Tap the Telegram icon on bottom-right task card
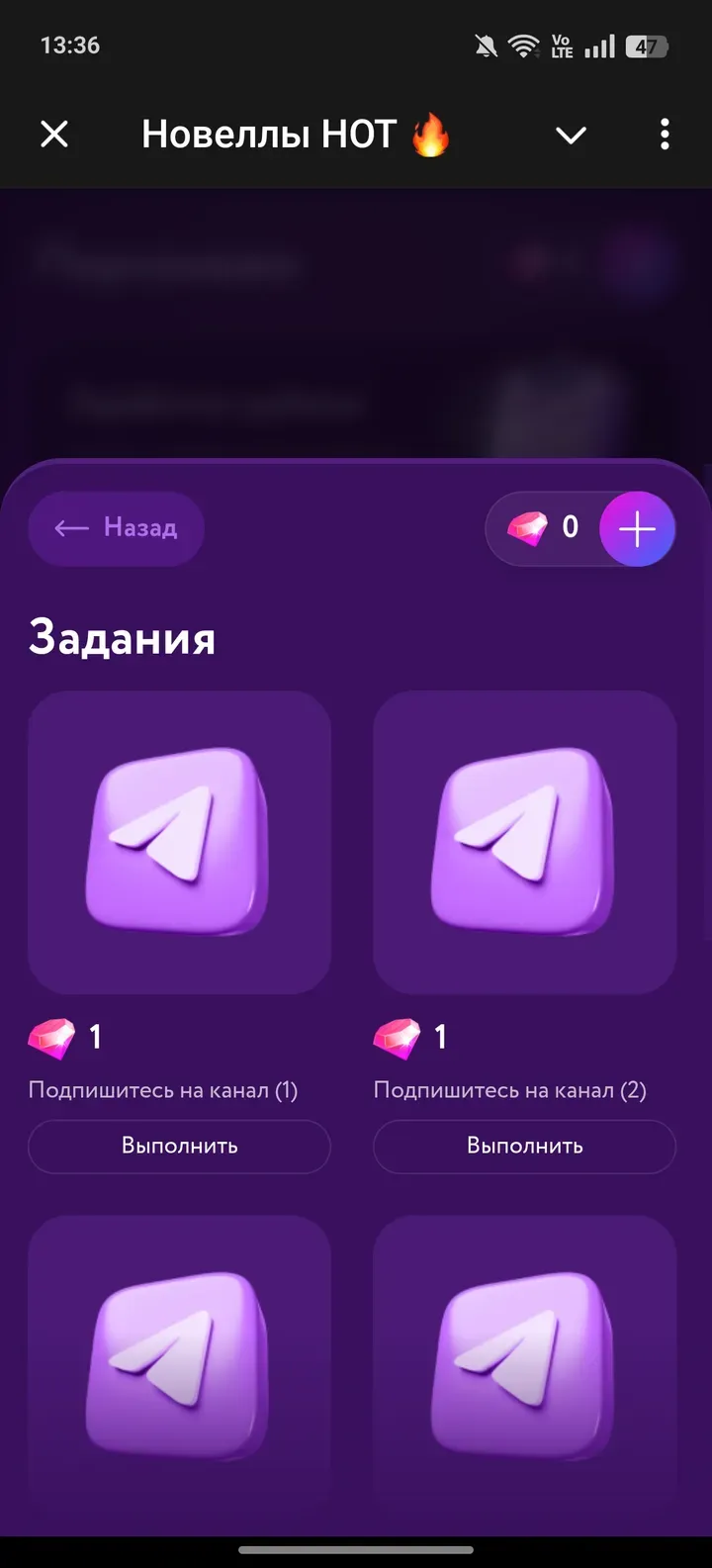 point(525,1365)
